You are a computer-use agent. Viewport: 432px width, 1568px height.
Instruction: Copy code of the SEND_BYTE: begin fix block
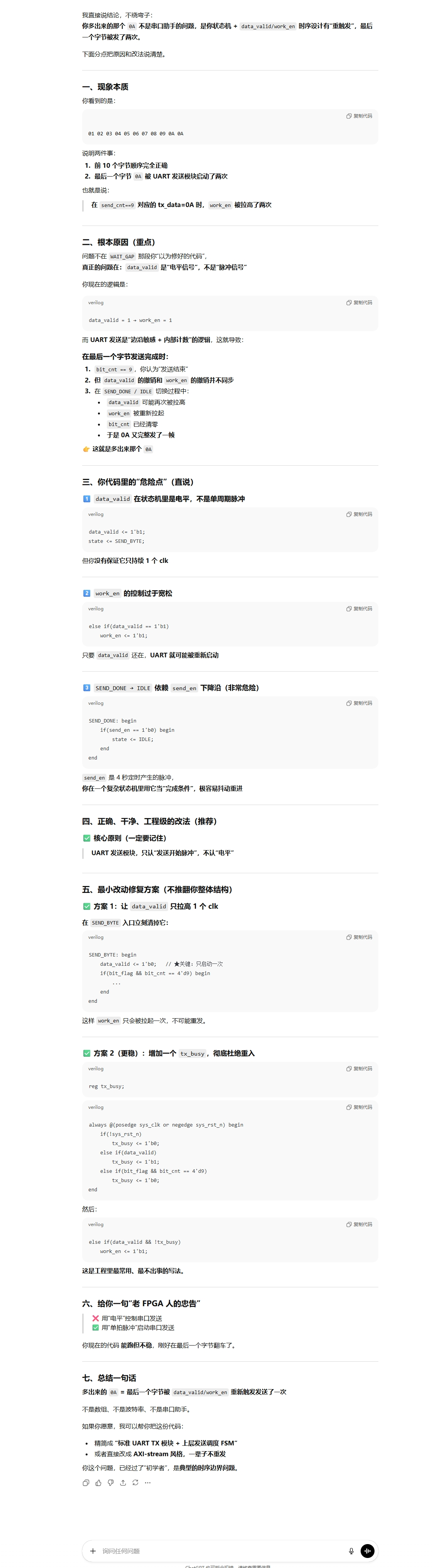click(x=359, y=937)
